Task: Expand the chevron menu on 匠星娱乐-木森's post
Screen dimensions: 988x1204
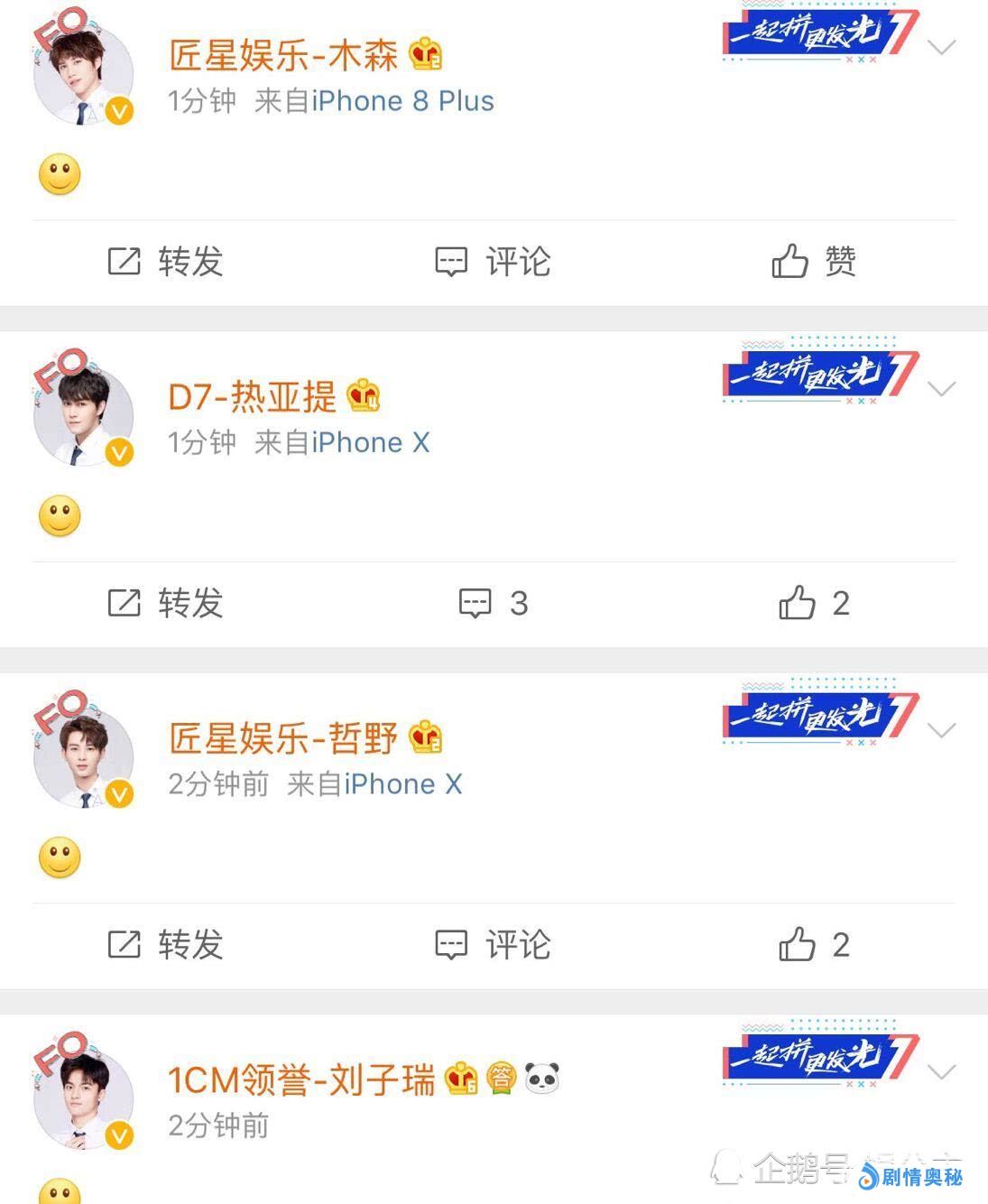Action: [x=941, y=48]
